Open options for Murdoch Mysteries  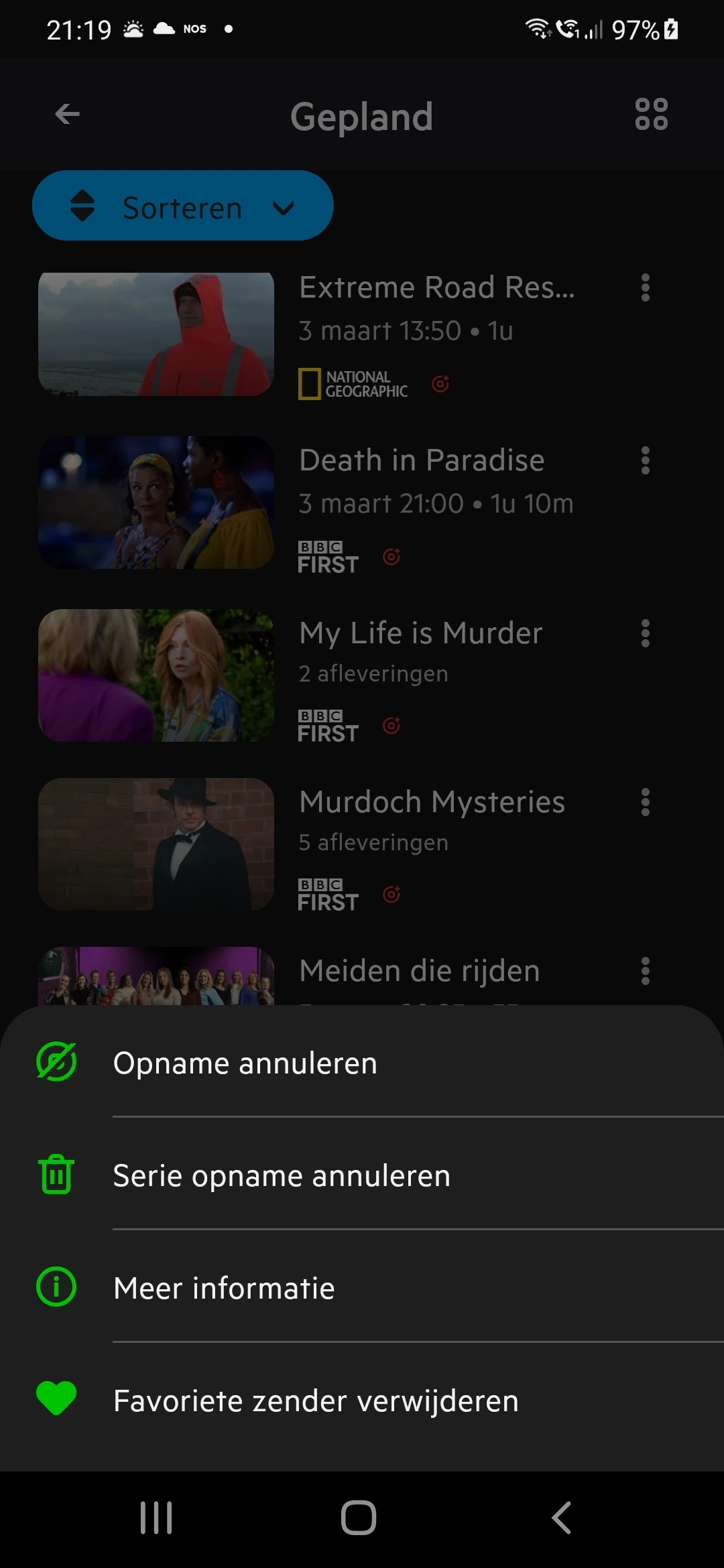(645, 802)
